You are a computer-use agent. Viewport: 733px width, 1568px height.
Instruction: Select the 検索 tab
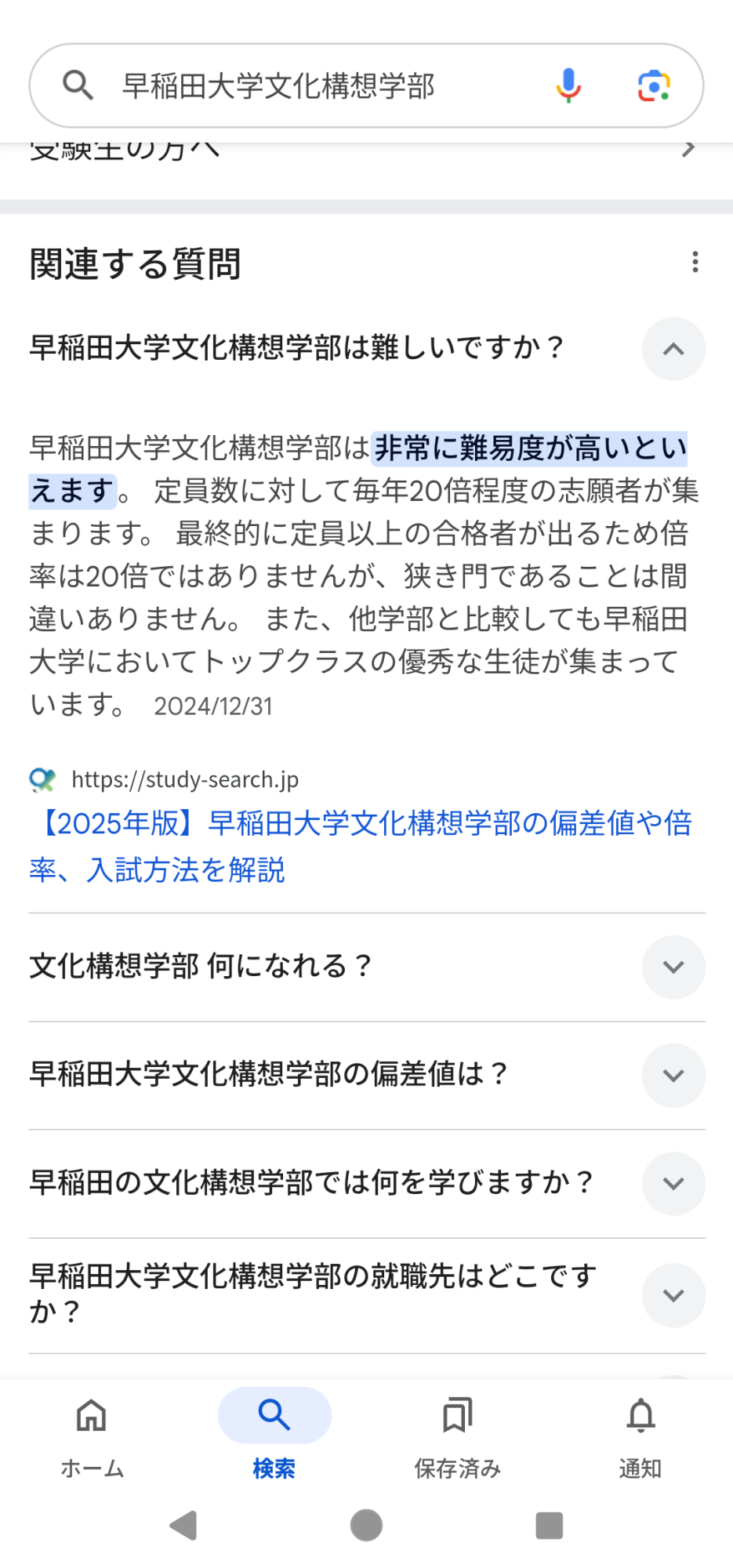pyautogui.click(x=274, y=1434)
